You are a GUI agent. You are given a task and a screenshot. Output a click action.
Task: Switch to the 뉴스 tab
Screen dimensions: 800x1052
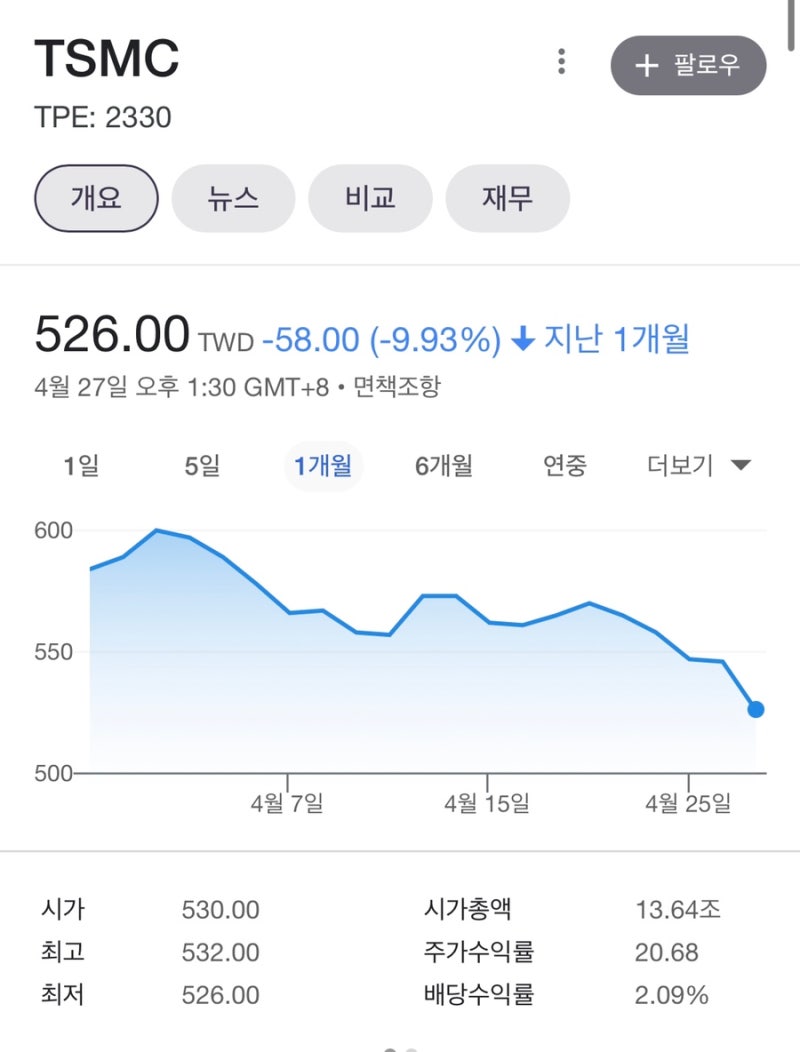(x=233, y=198)
